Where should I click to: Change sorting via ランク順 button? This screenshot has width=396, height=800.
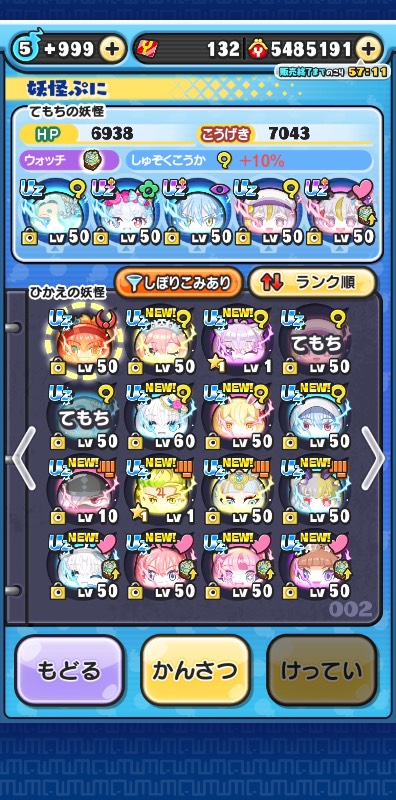pos(312,282)
